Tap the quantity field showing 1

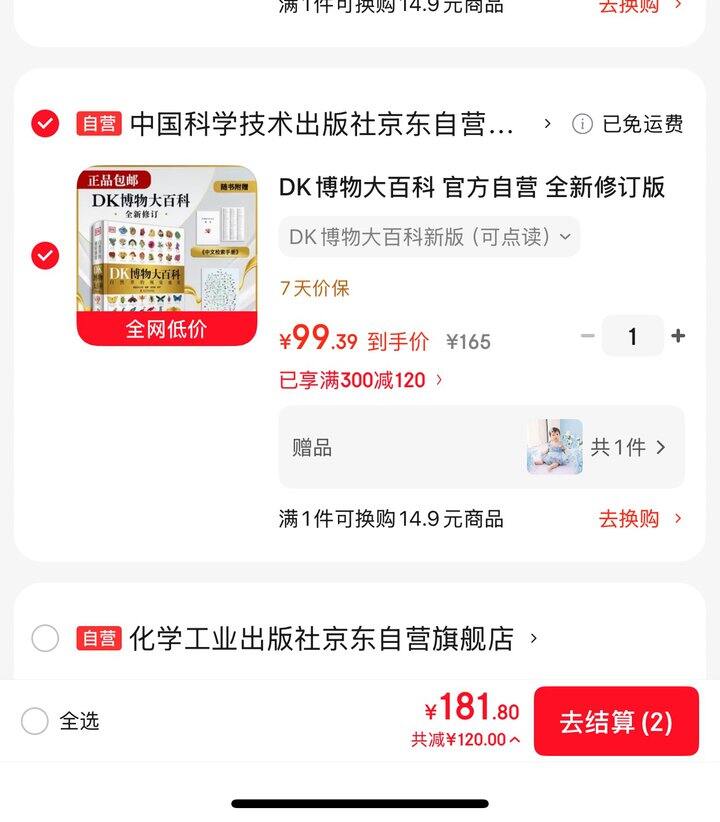632,337
